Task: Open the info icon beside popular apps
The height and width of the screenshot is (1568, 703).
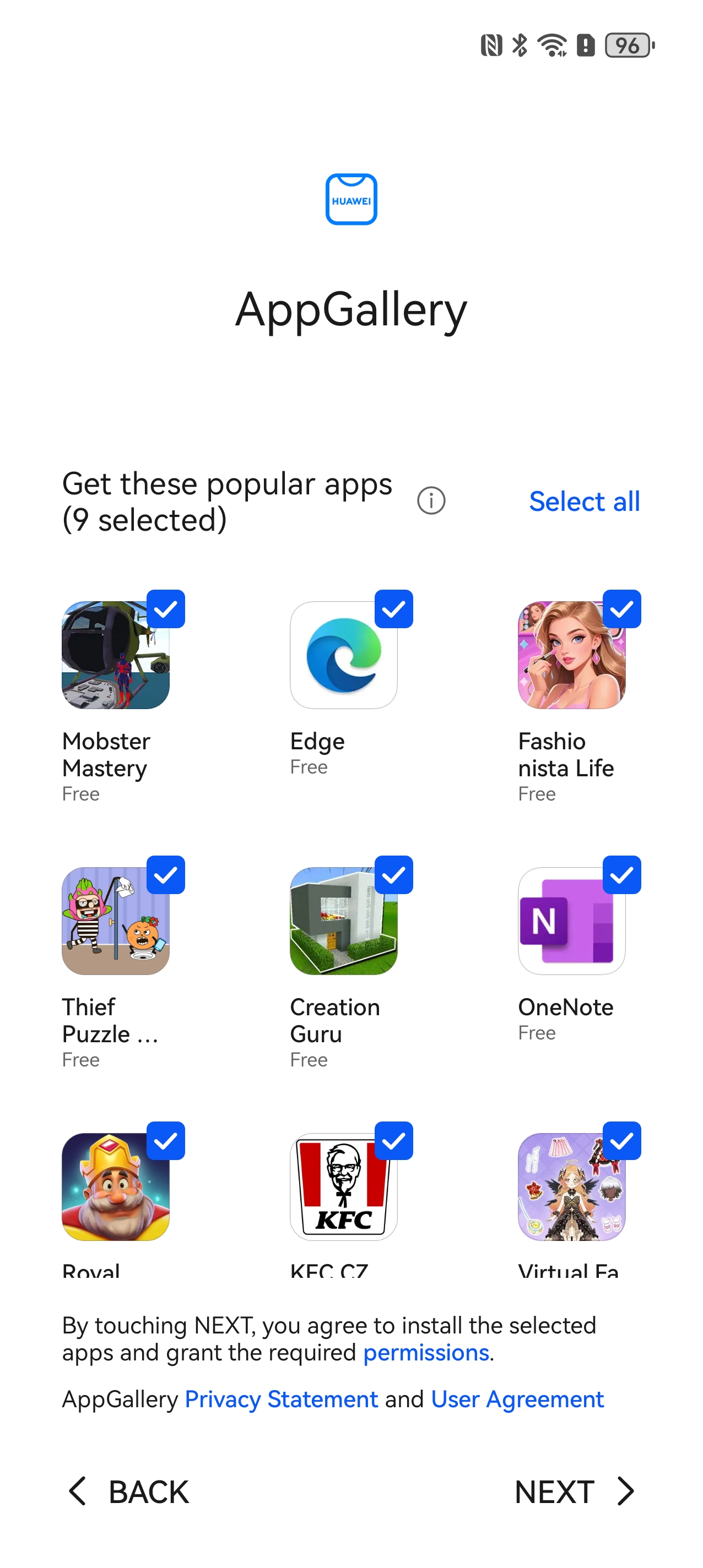Action: coord(431,501)
